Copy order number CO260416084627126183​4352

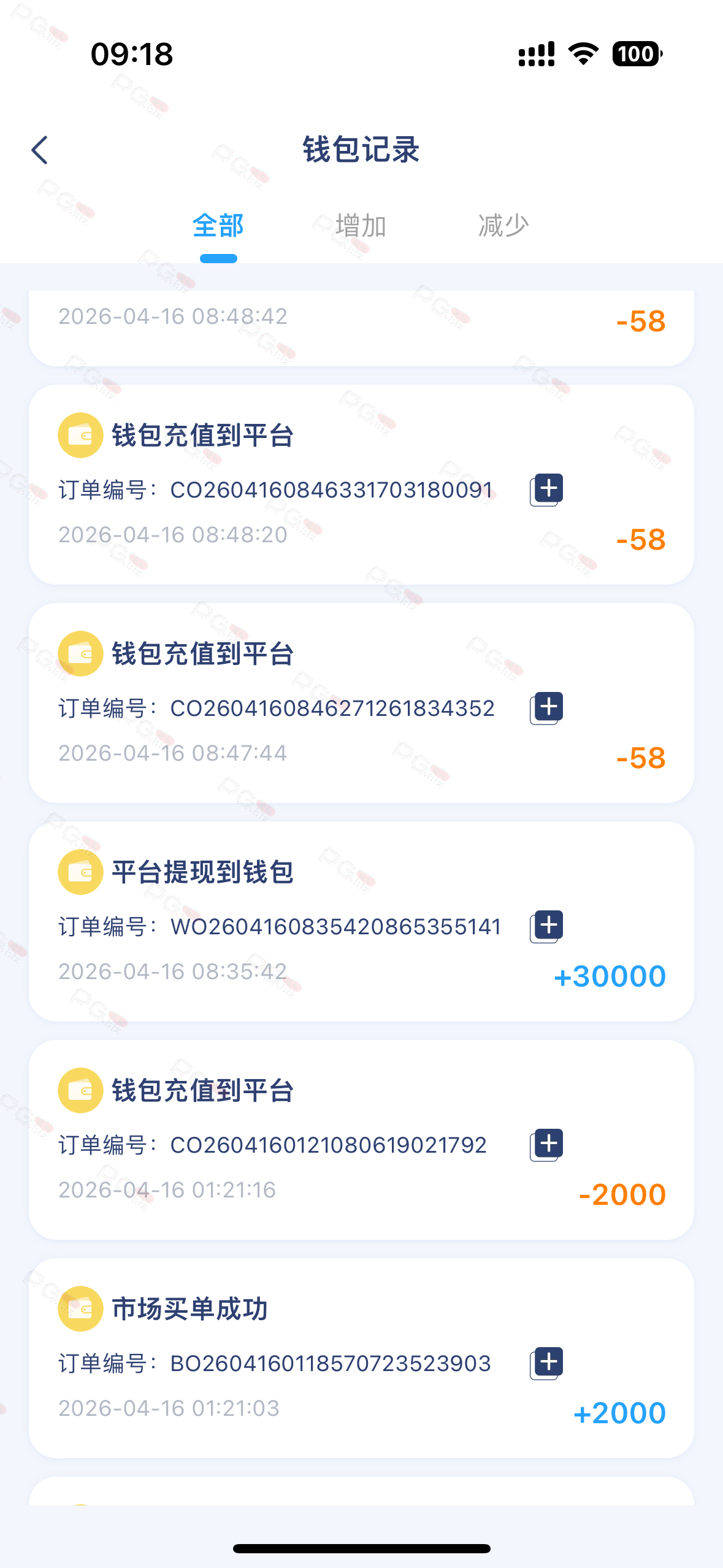click(547, 708)
